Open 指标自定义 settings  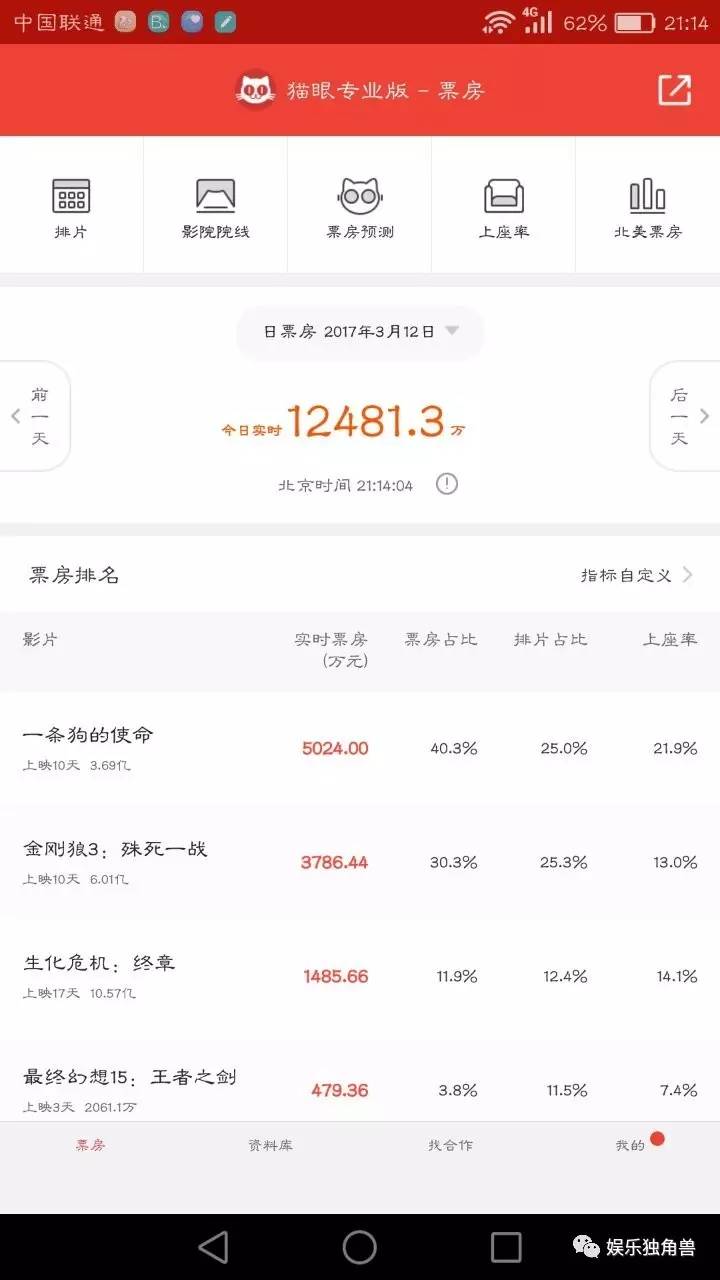point(636,575)
